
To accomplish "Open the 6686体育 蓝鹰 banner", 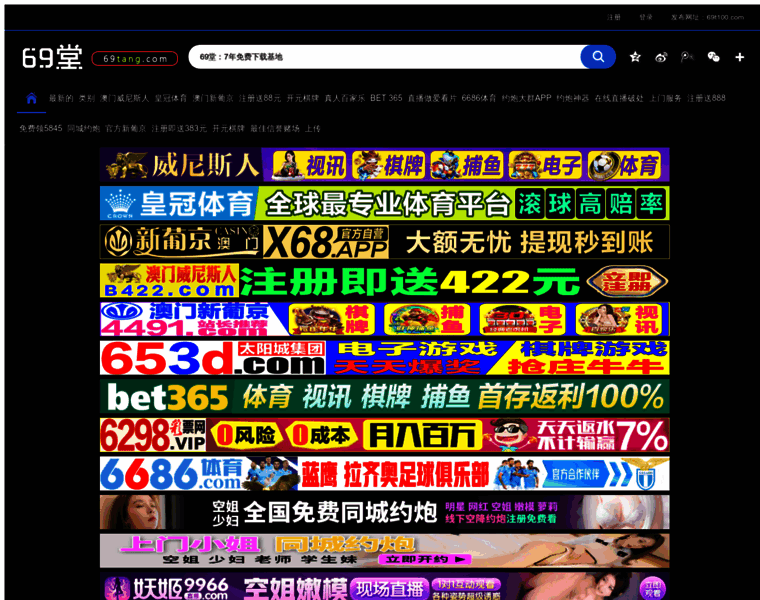I will coord(384,473).
